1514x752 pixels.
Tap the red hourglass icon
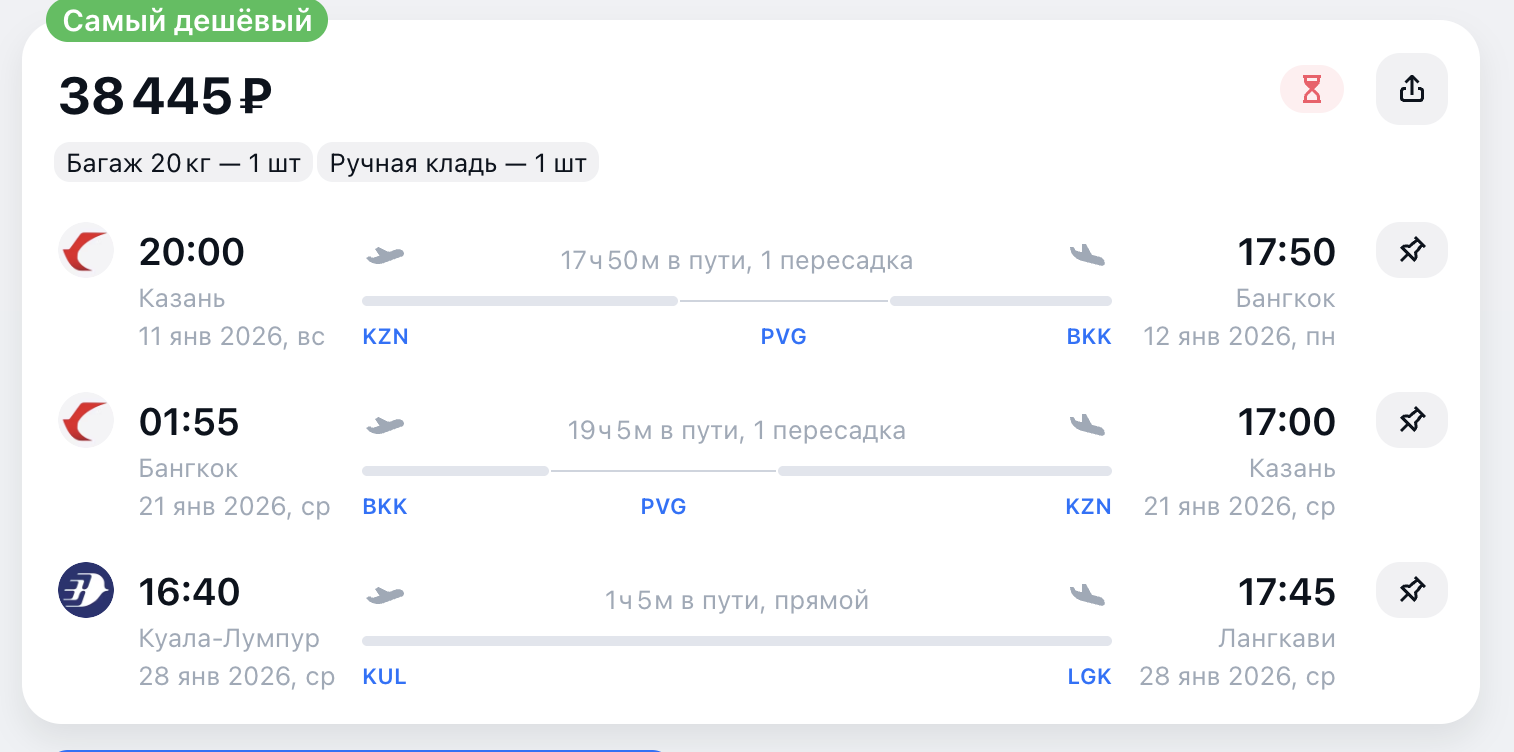(x=1312, y=90)
